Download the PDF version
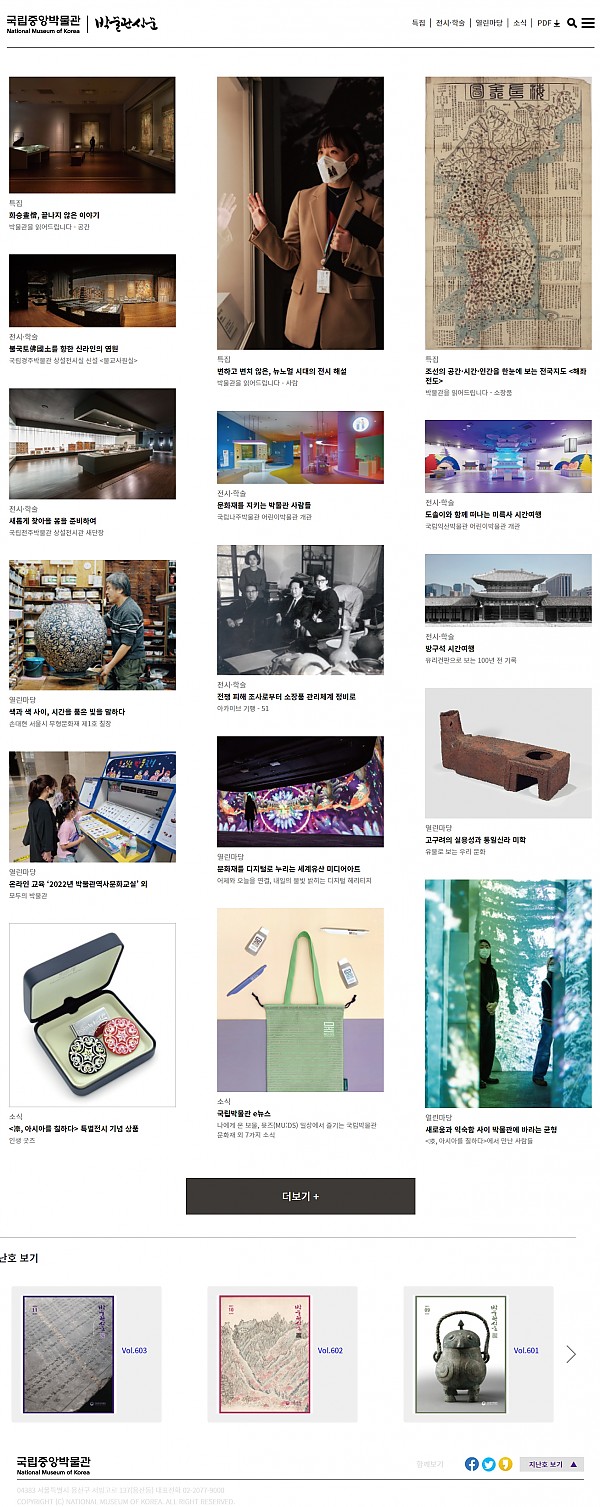The width and height of the screenshot is (600, 1507). tap(548, 23)
